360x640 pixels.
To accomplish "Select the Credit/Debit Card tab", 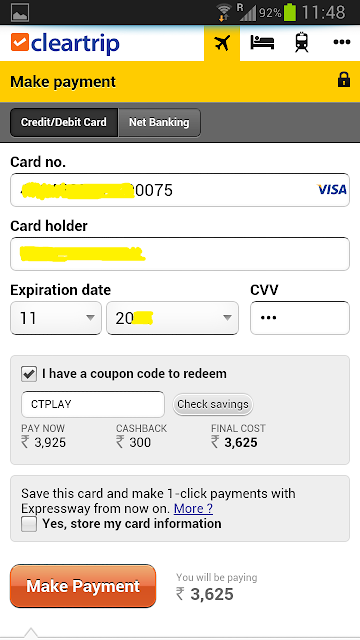I will [x=64, y=122].
